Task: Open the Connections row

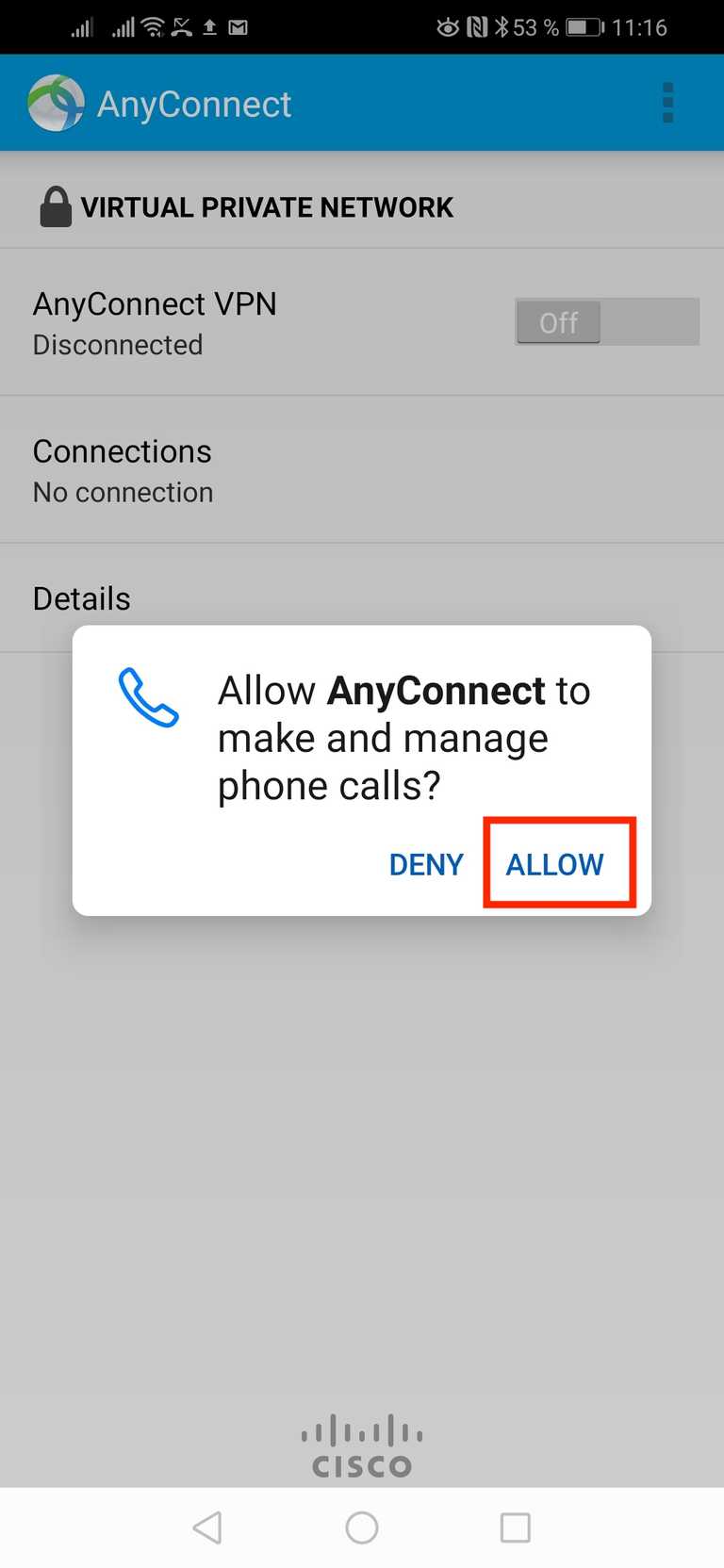Action: pyautogui.click(x=362, y=470)
